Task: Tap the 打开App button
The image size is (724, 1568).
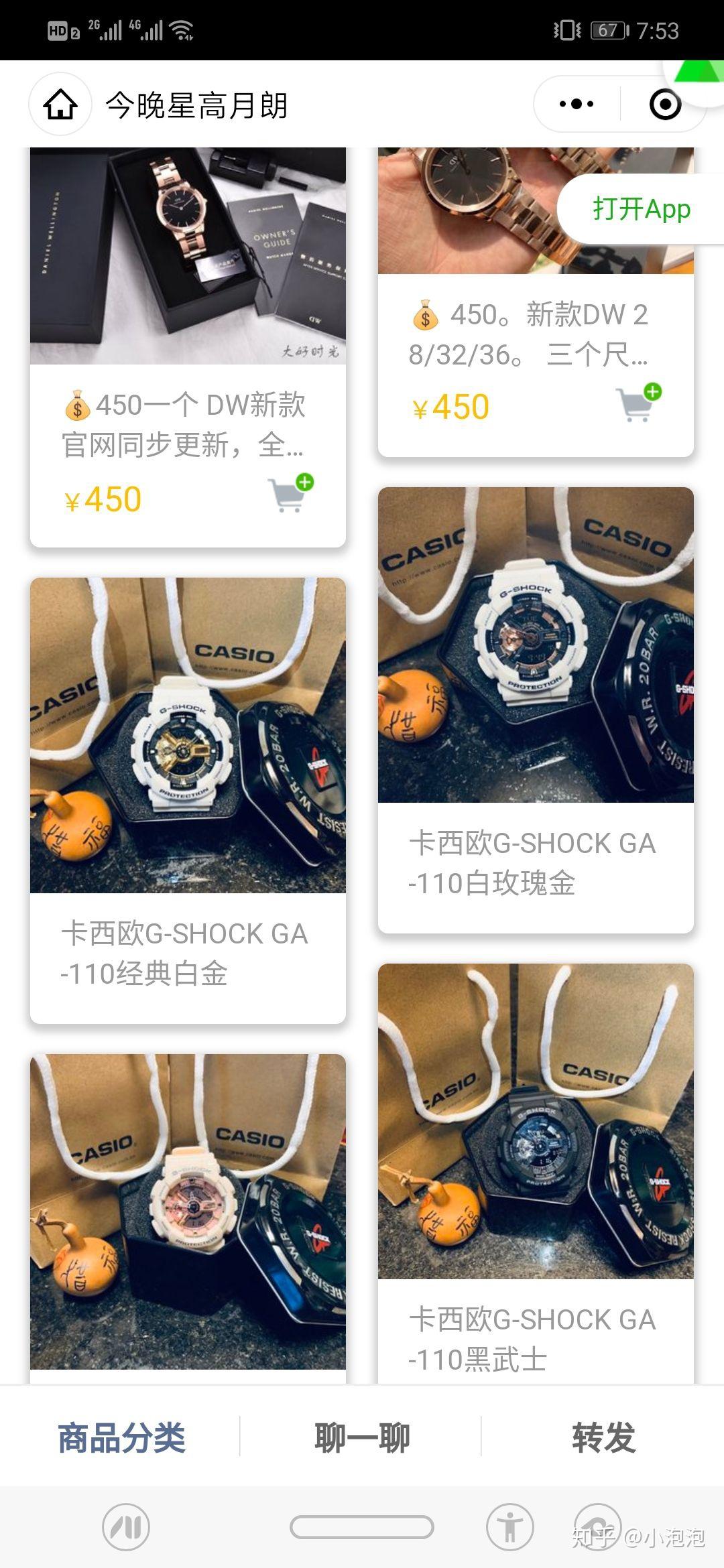Action: pos(641,209)
